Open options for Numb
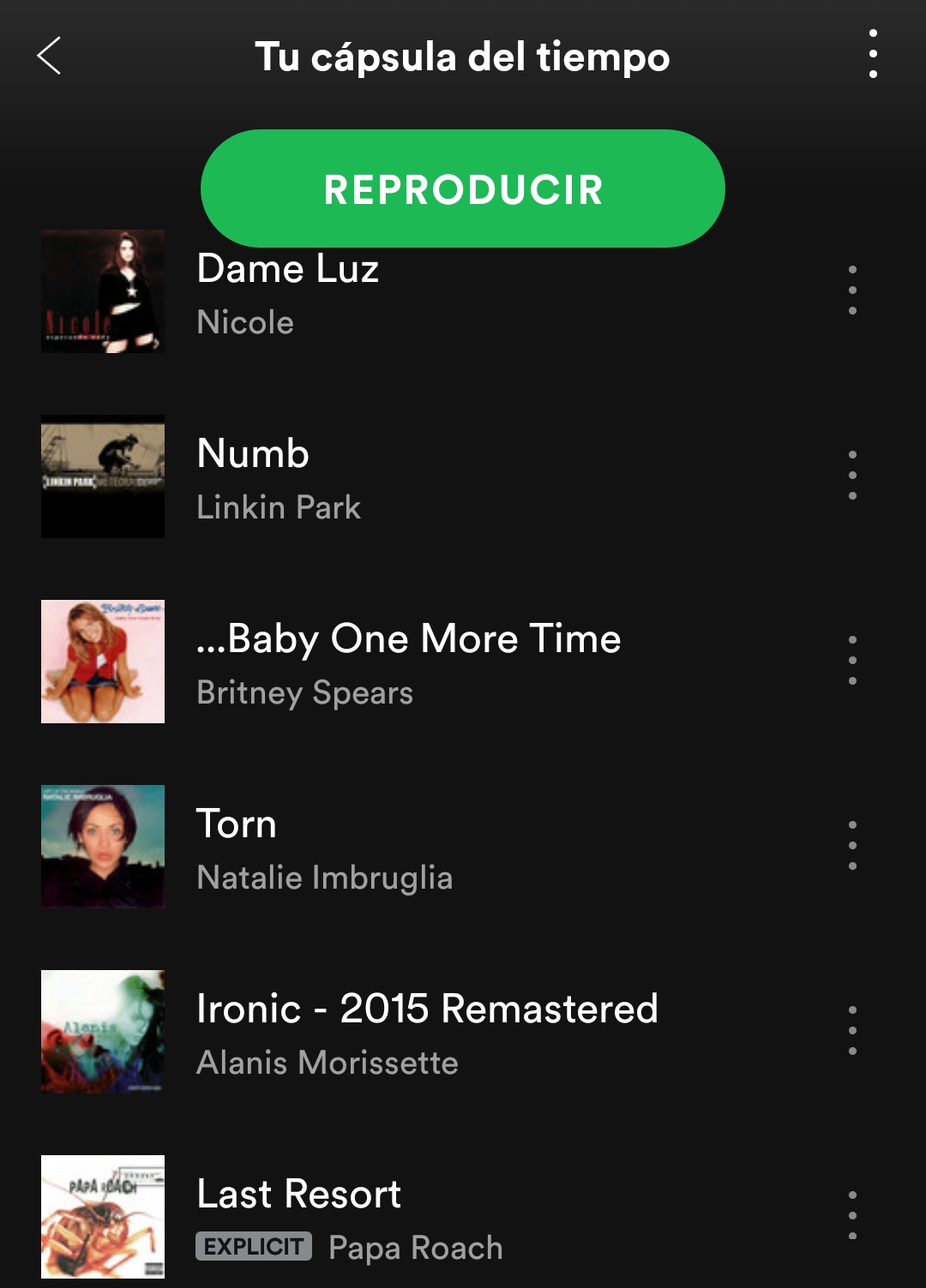This screenshot has height=1288, width=926. pyautogui.click(x=852, y=476)
